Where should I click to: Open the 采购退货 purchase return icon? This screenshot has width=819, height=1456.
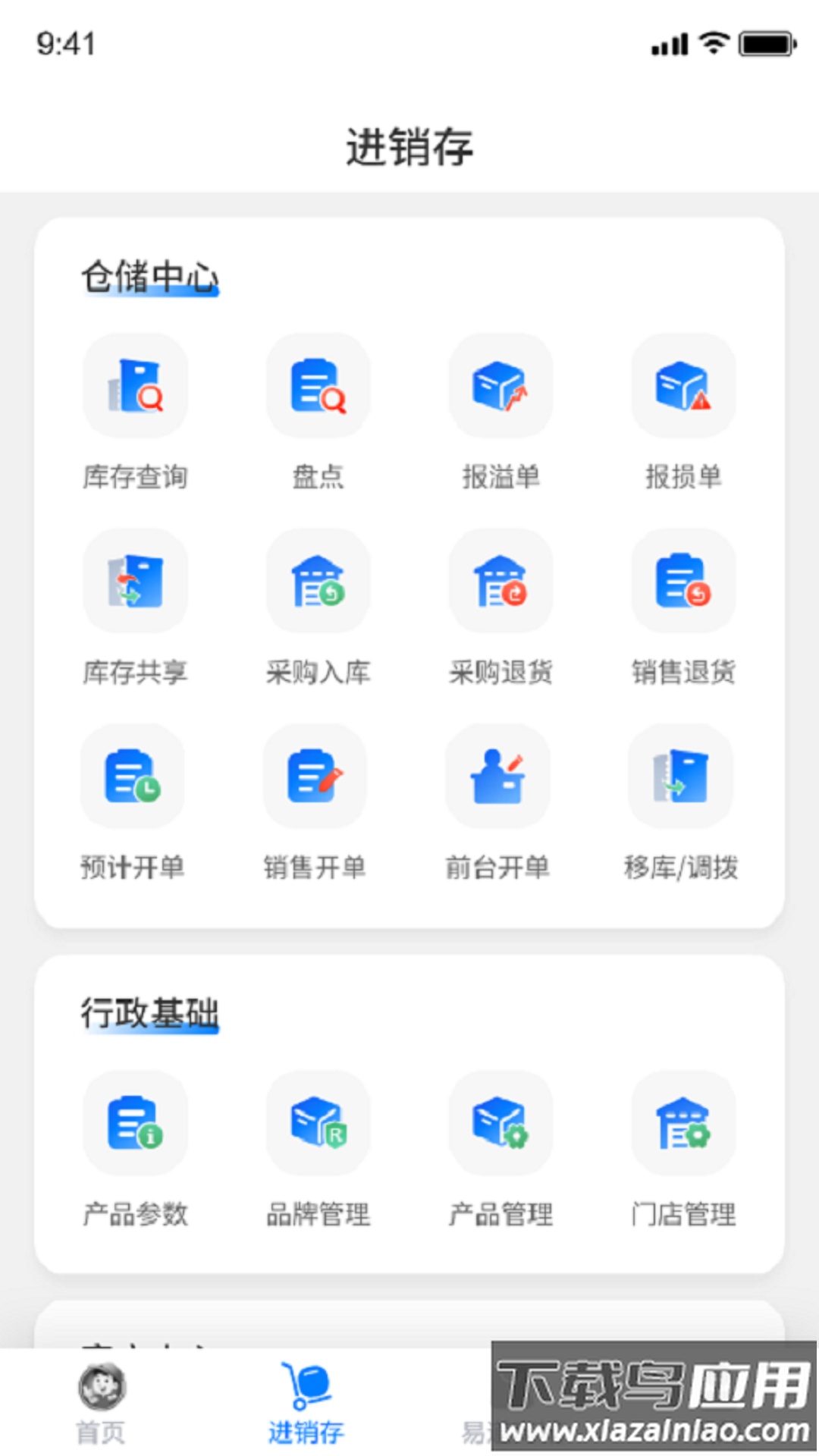[x=500, y=582]
